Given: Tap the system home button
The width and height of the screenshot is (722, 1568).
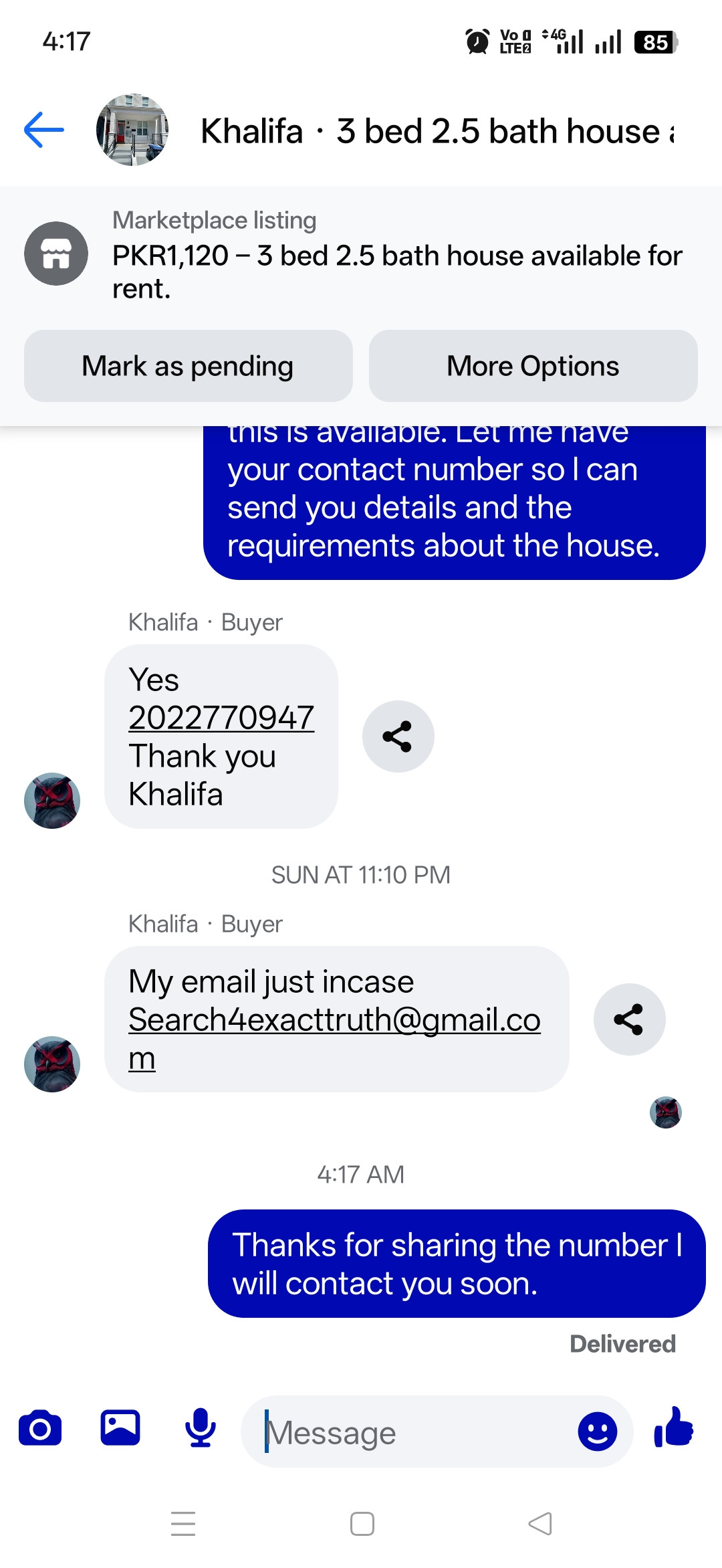Looking at the screenshot, I should pos(362,1524).
